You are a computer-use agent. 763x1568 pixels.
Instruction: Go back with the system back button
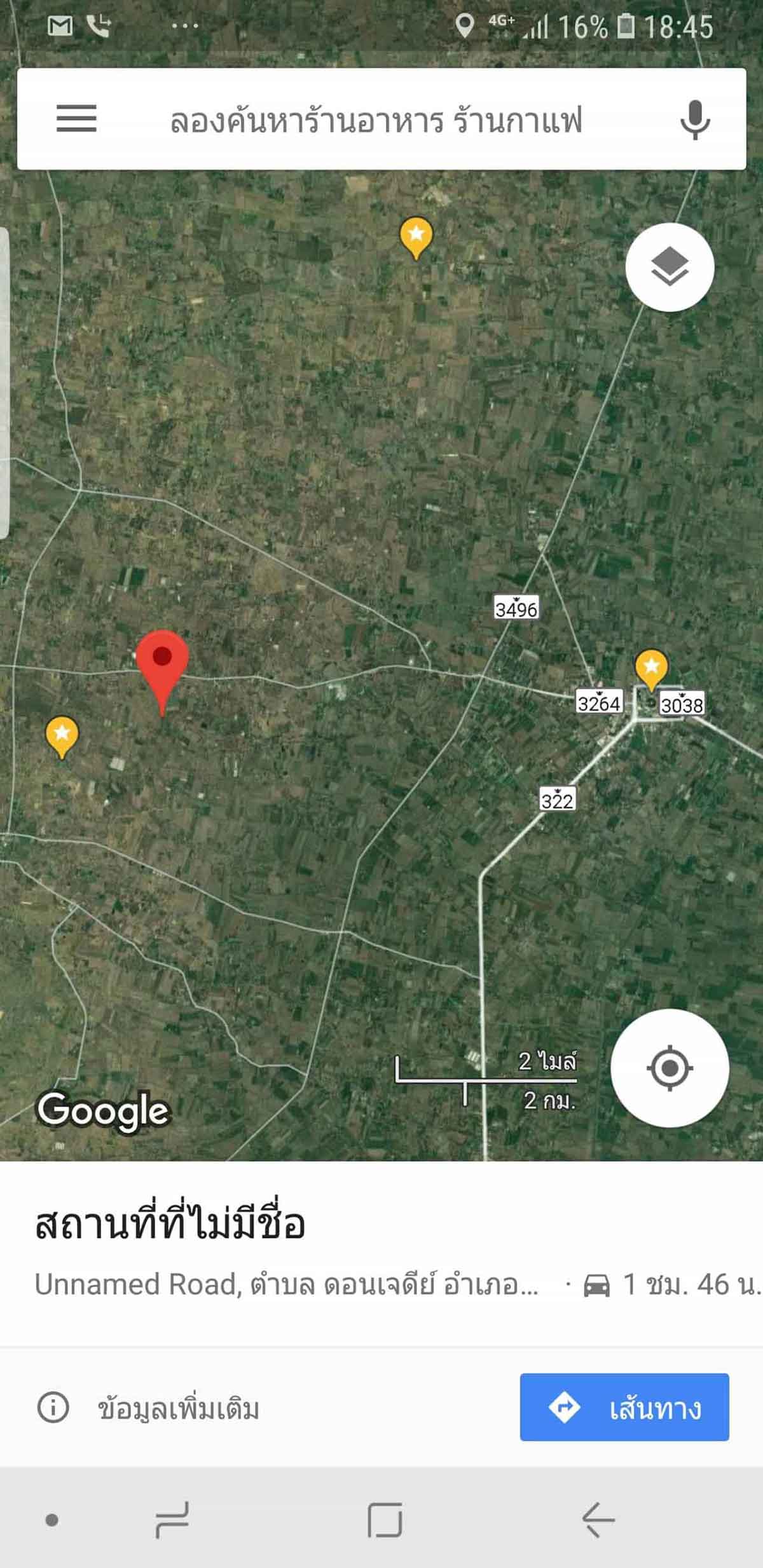(598, 1520)
